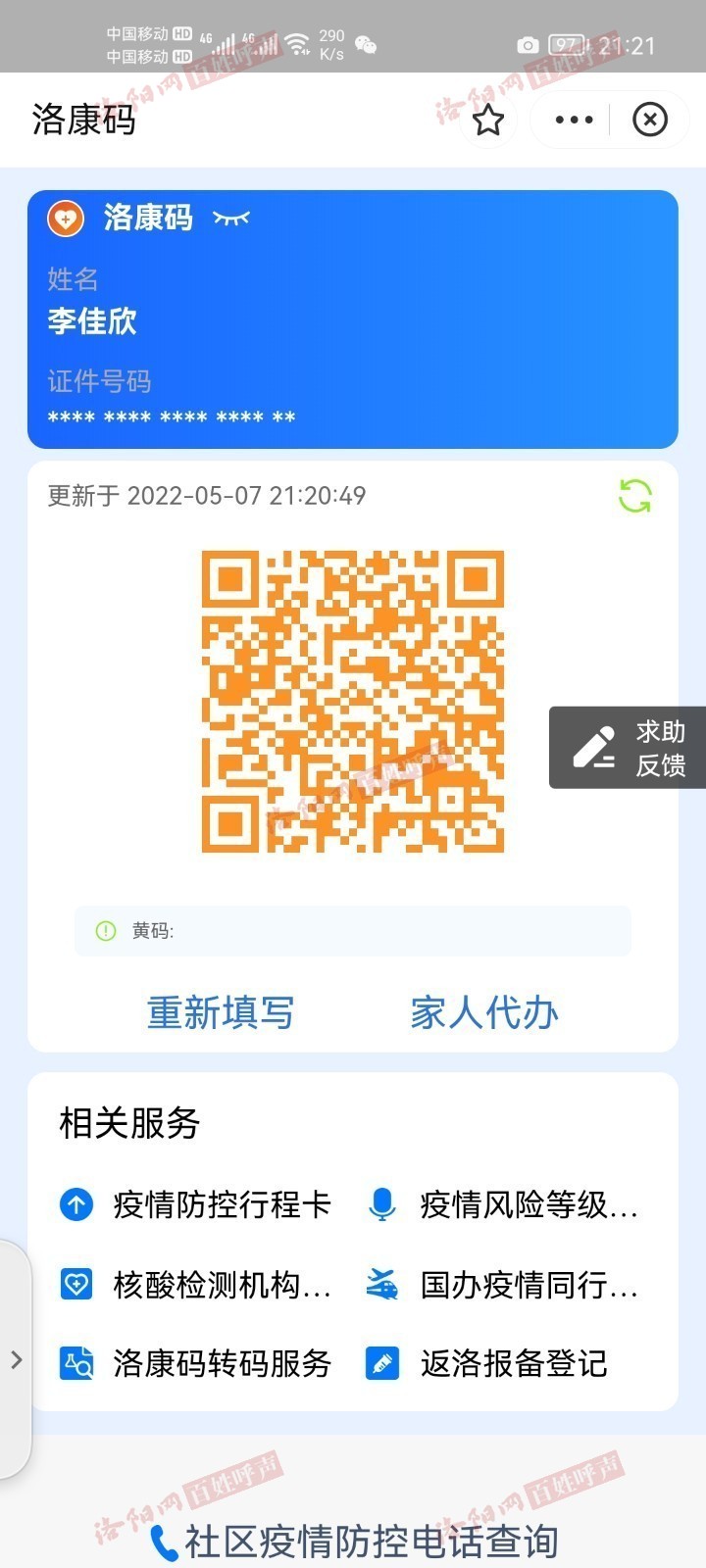Screen dimensions: 706x1568
Task: Open 核酸检测机构 lookup
Action: 196,1284
